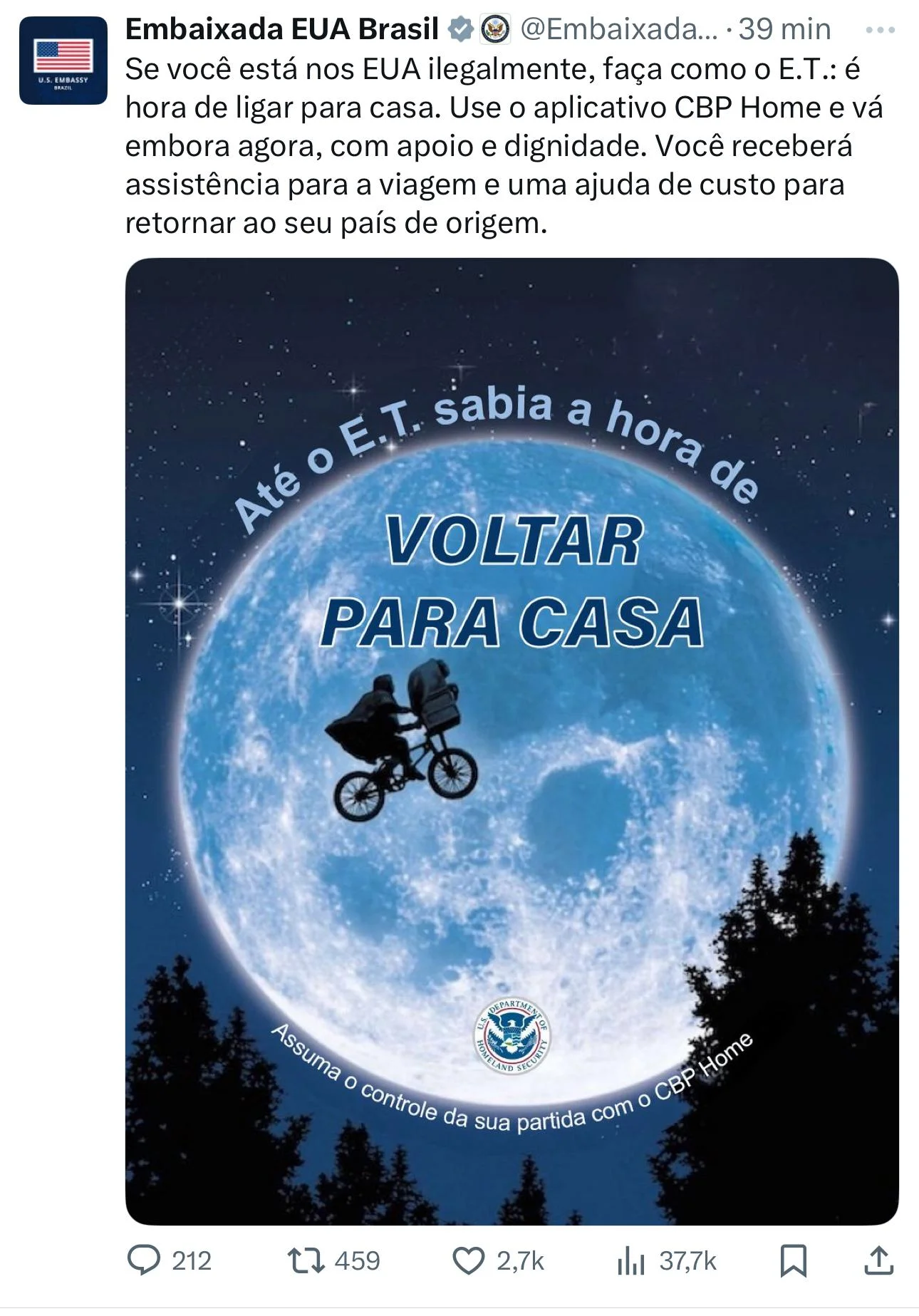The height and width of the screenshot is (1316, 919).
Task: Retweet the embassy post
Action: click(x=306, y=1260)
